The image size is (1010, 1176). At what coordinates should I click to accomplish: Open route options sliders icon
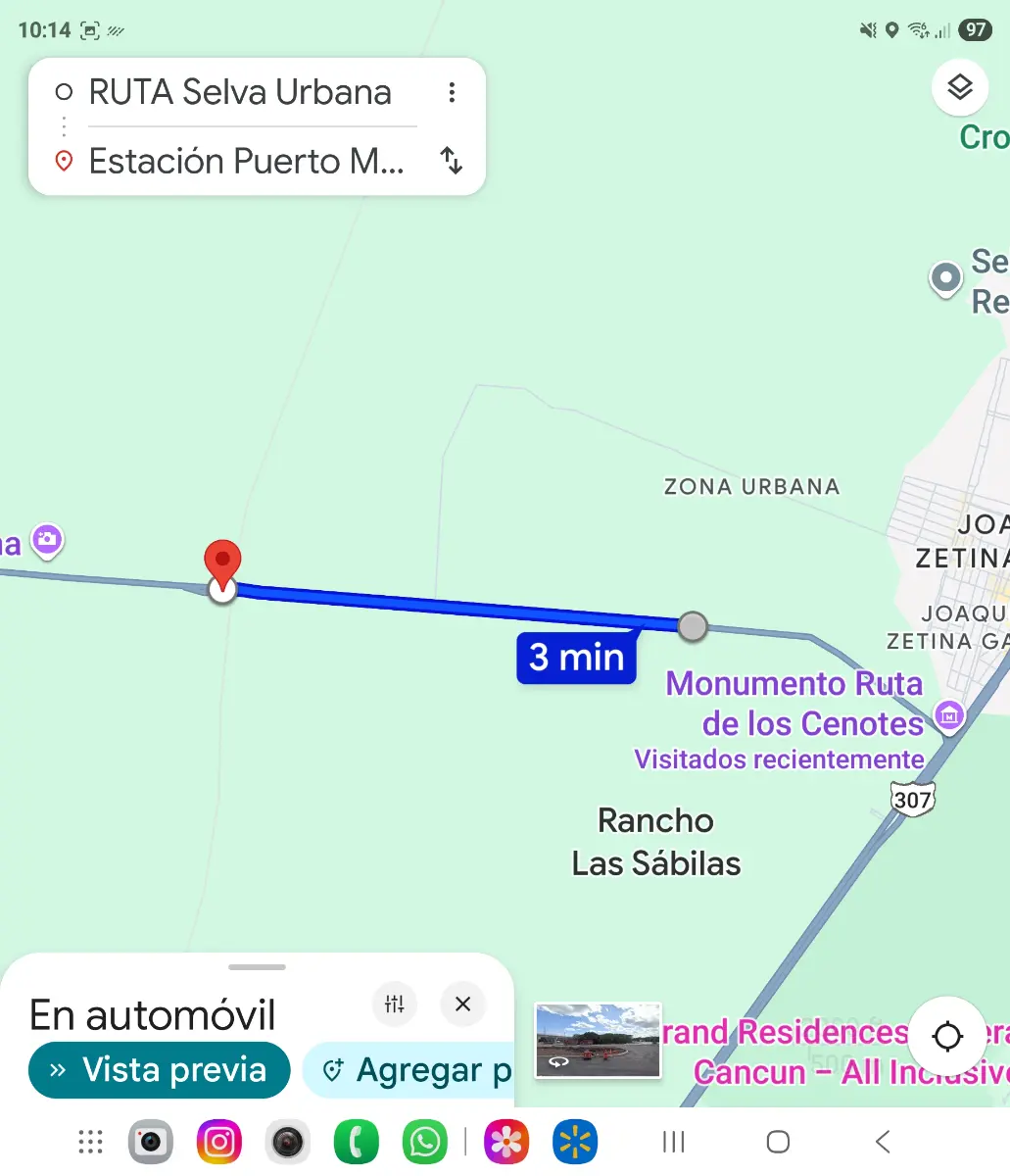coord(395,1004)
